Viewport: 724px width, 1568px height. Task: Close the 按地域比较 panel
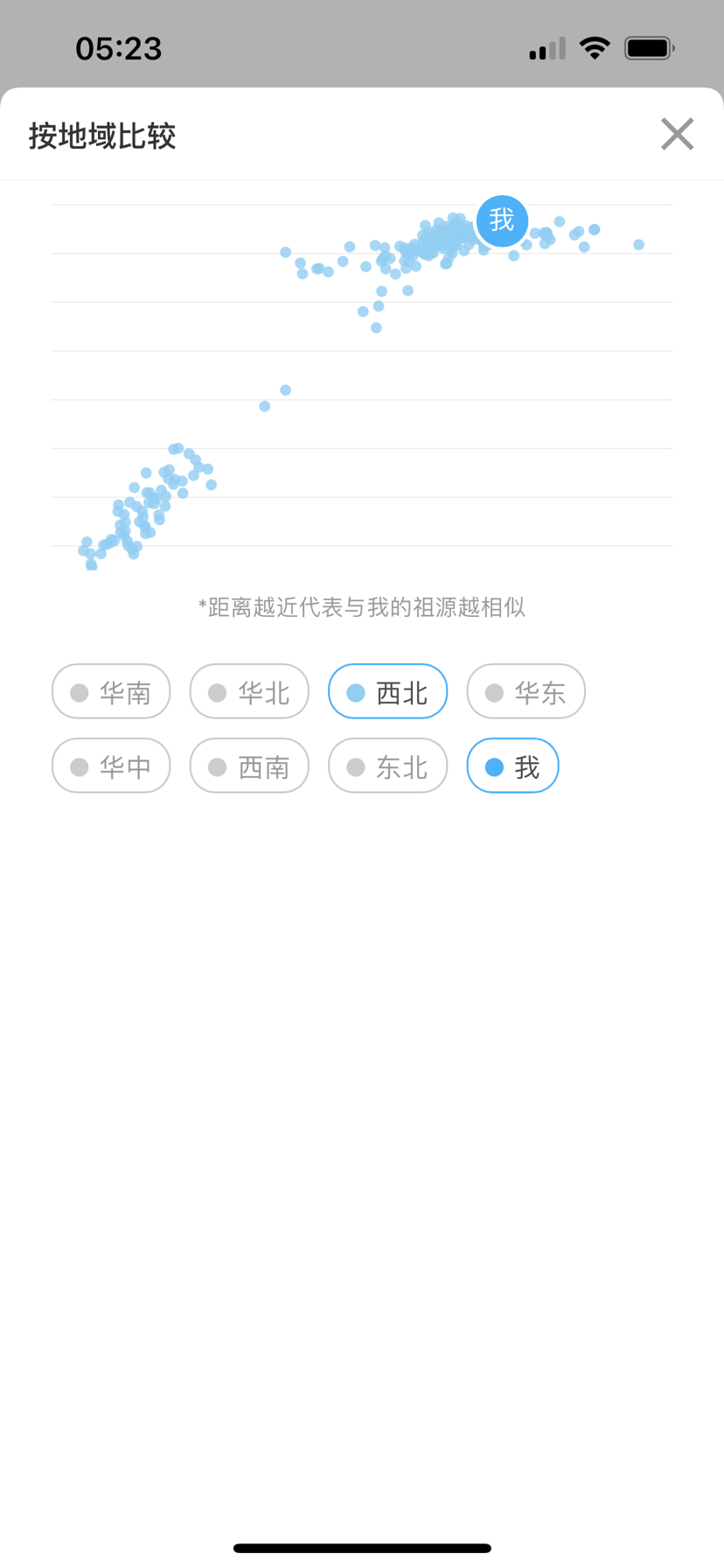(x=677, y=135)
